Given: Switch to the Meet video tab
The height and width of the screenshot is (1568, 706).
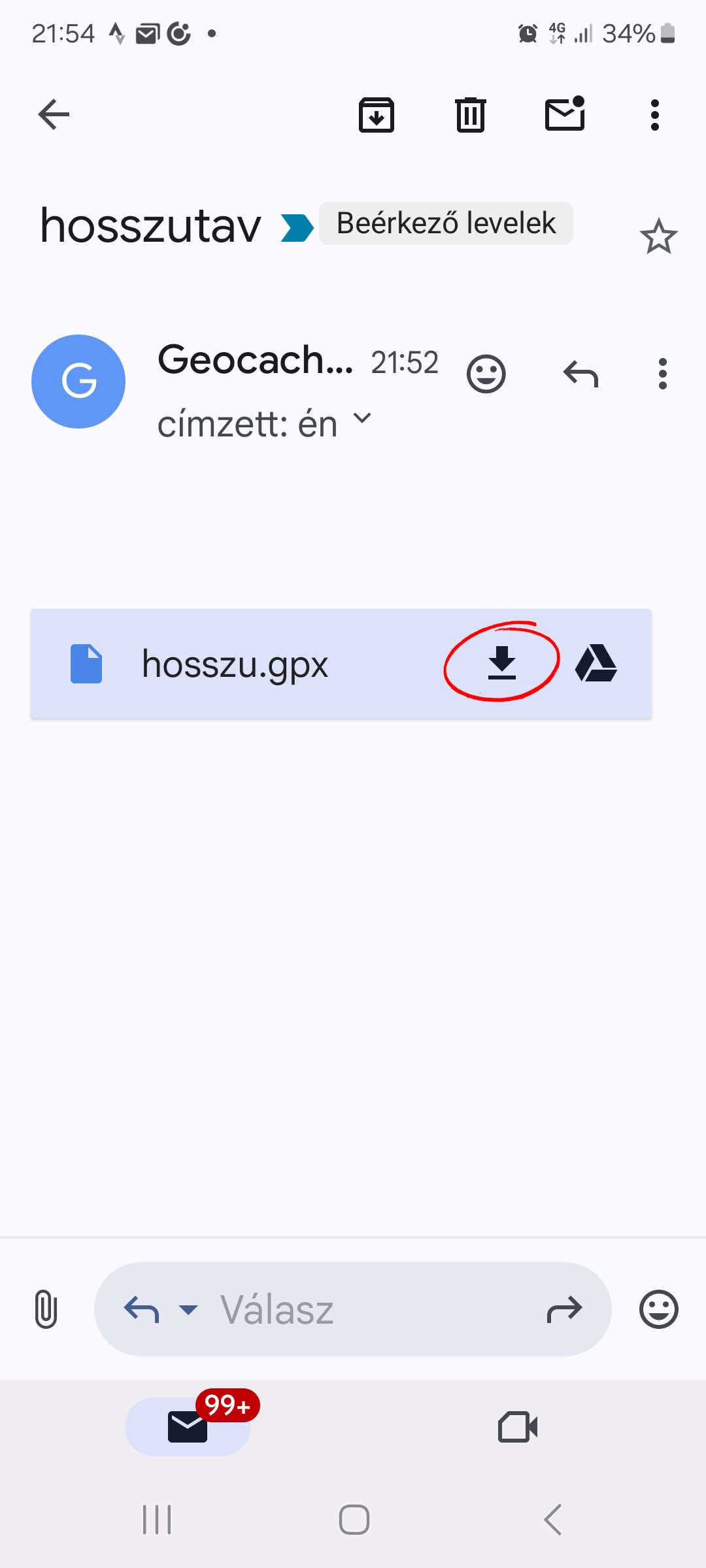Looking at the screenshot, I should point(518,1427).
